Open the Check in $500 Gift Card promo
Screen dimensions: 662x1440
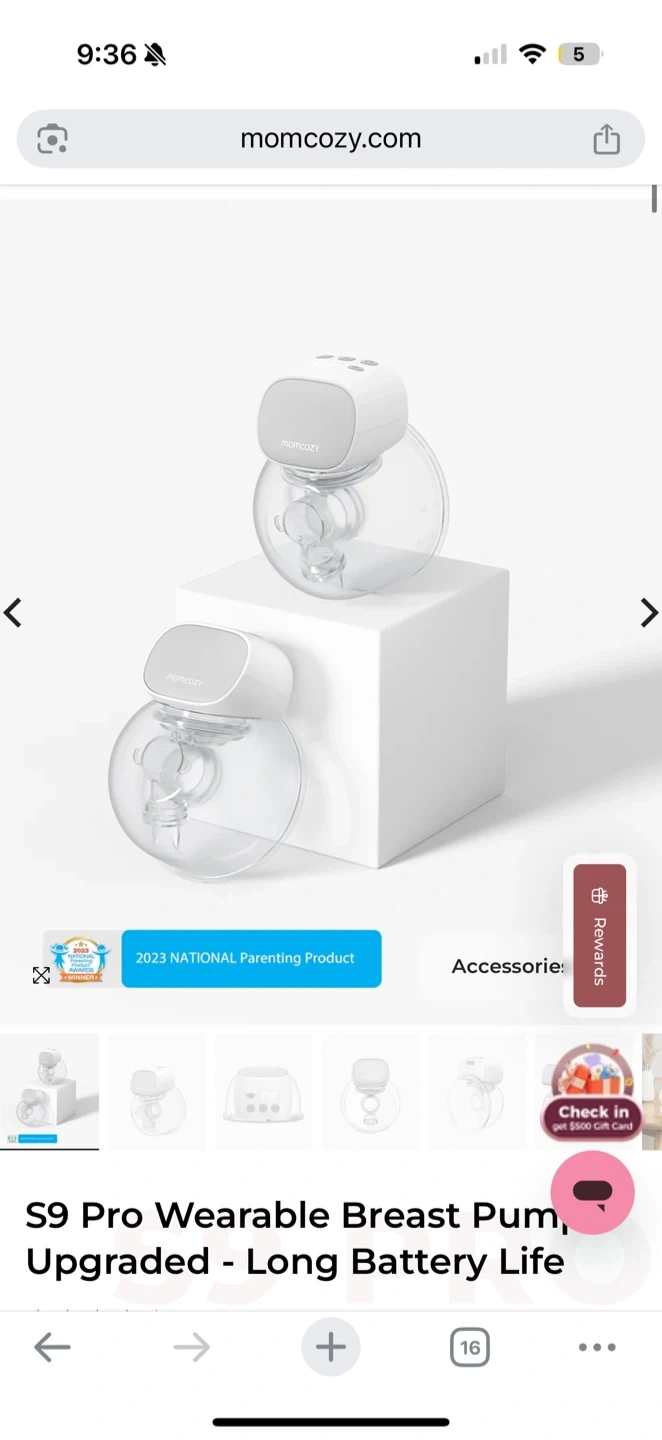pyautogui.click(x=593, y=1092)
